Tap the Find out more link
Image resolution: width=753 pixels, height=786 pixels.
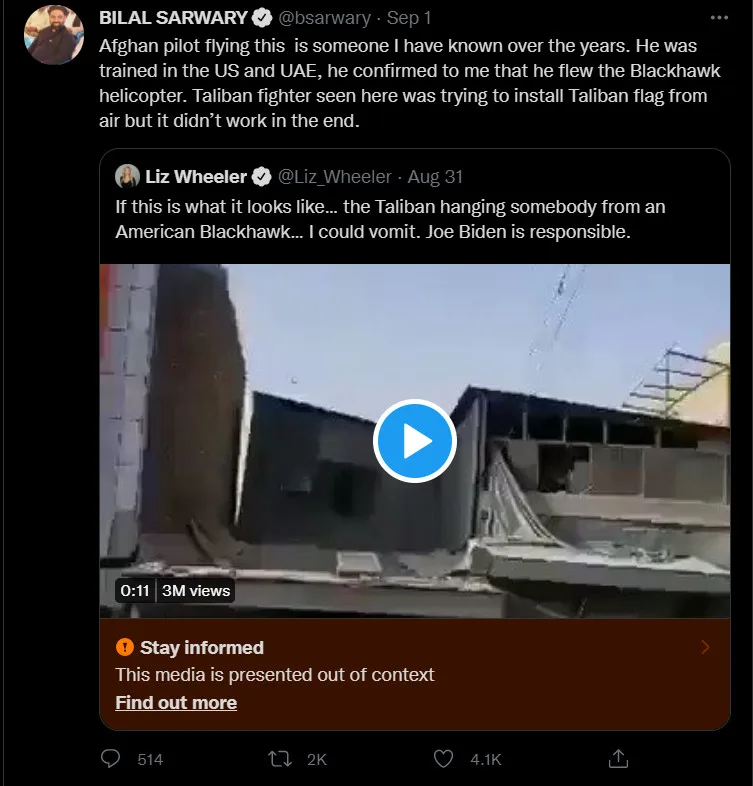pos(176,702)
